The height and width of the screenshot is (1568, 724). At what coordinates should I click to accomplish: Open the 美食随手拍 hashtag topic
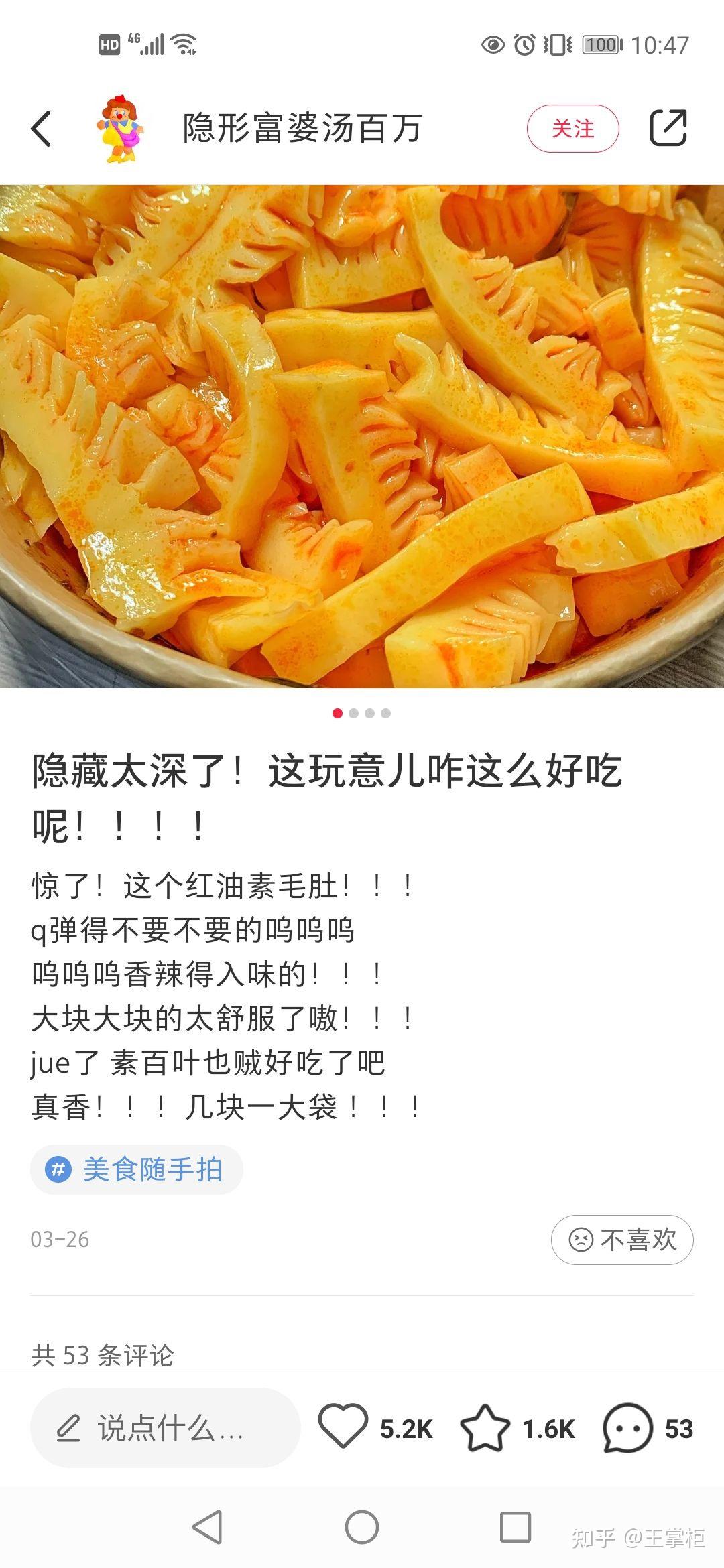[x=137, y=1169]
